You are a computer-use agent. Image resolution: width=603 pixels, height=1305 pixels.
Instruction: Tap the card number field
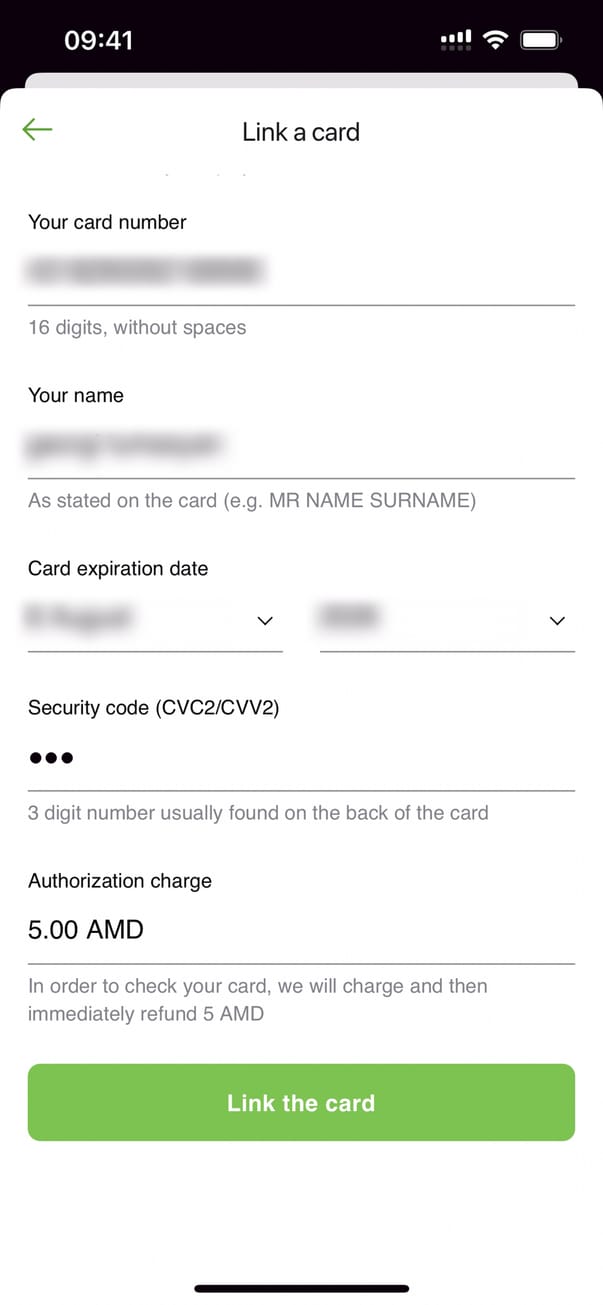(x=300, y=270)
